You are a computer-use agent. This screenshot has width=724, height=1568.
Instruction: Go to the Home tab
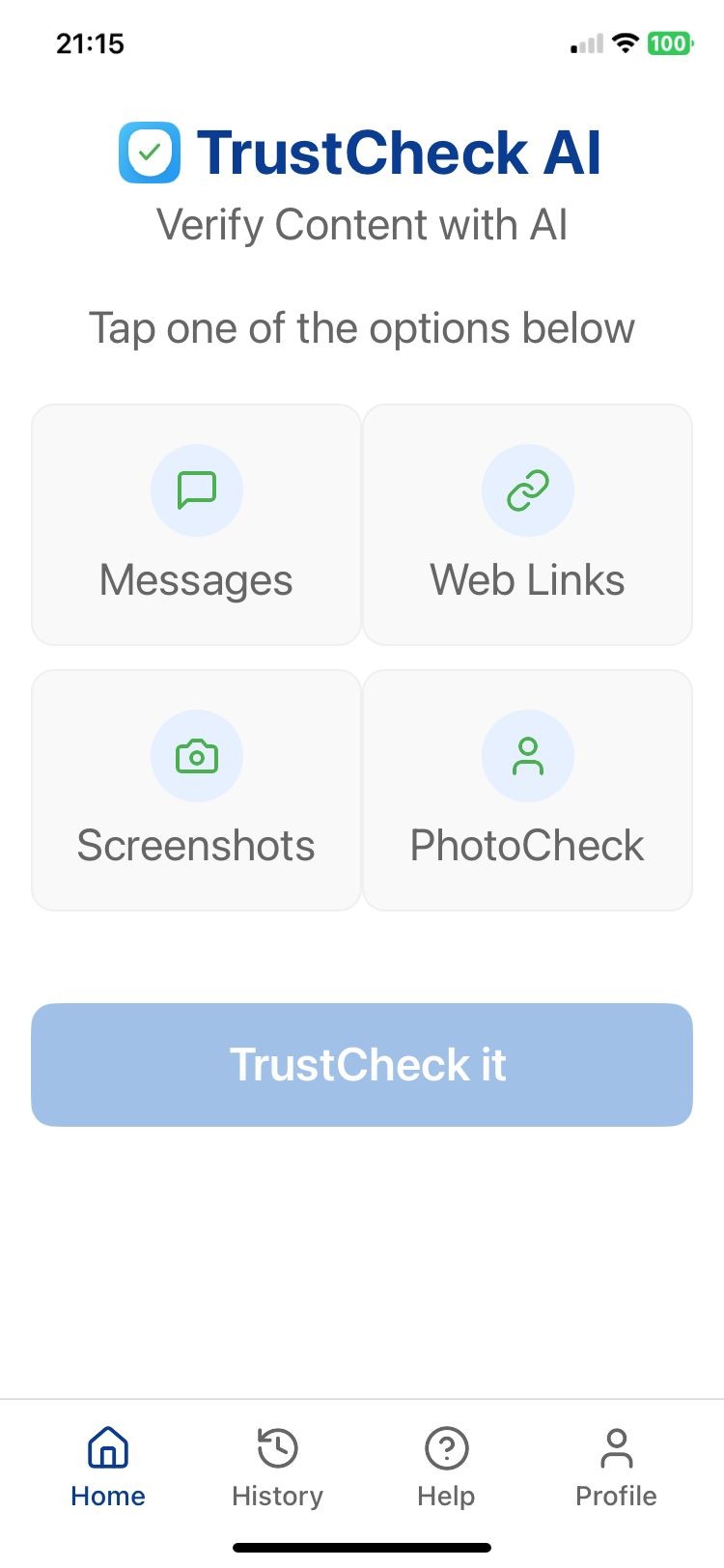[x=108, y=1468]
